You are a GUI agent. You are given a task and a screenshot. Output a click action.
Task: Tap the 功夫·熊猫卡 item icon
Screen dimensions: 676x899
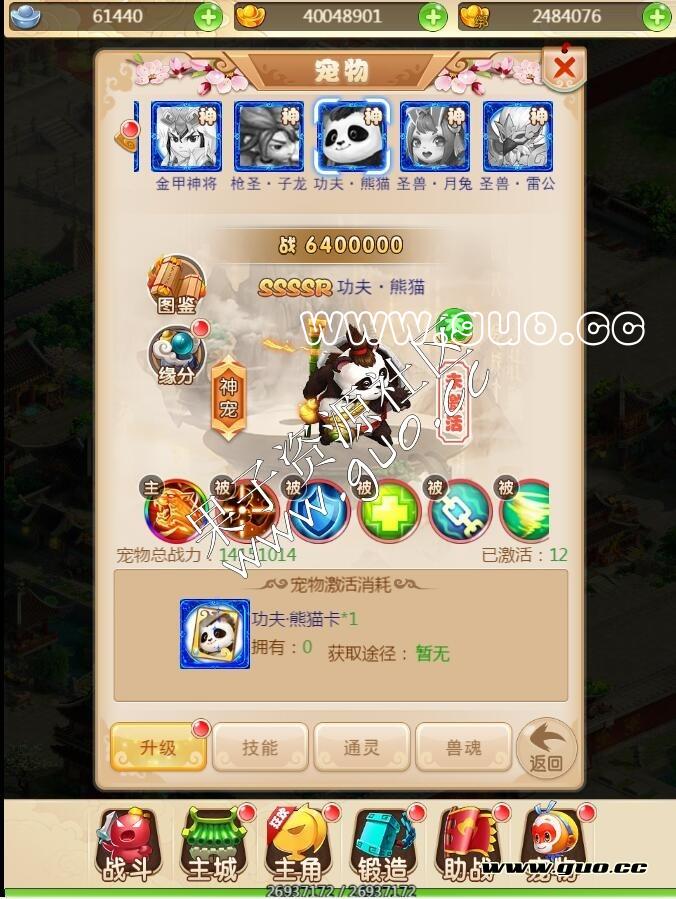pyautogui.click(x=214, y=634)
